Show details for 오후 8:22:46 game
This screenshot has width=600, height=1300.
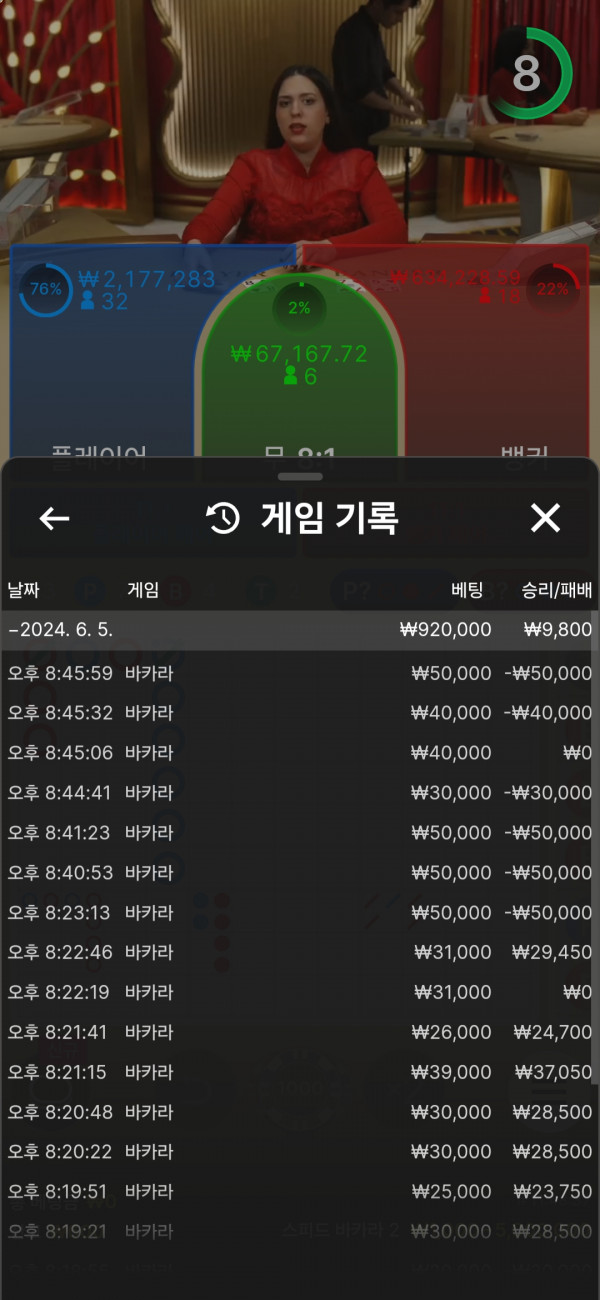[300, 953]
